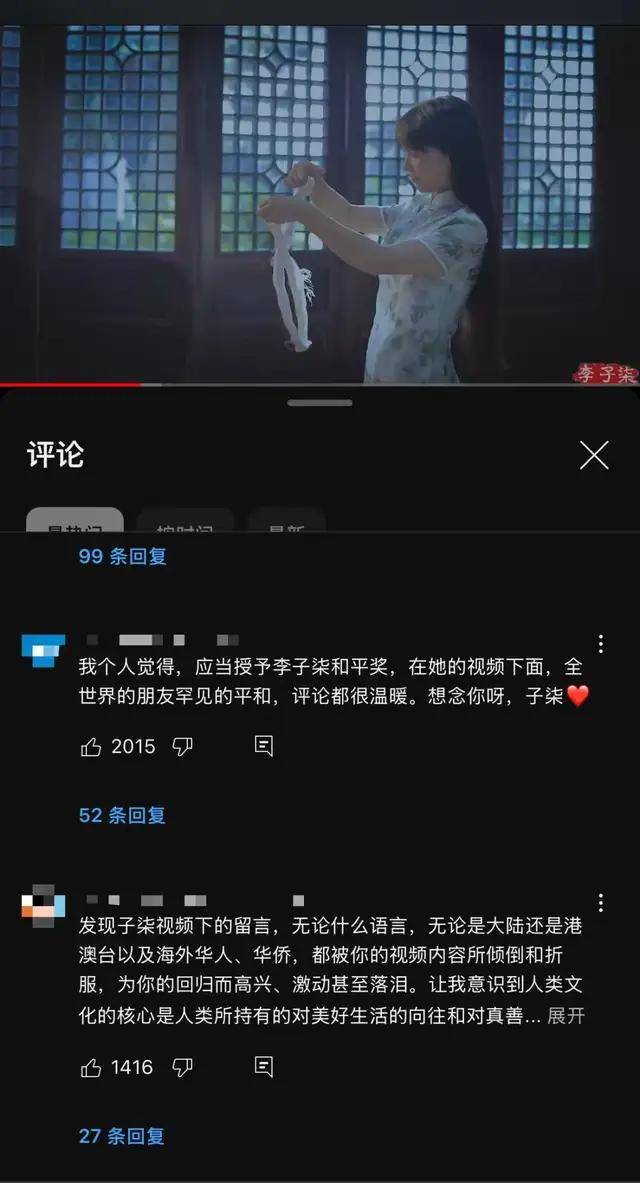This screenshot has height=1183, width=640.
Task: Expand the long comment via 展开
Action: click(x=566, y=1016)
